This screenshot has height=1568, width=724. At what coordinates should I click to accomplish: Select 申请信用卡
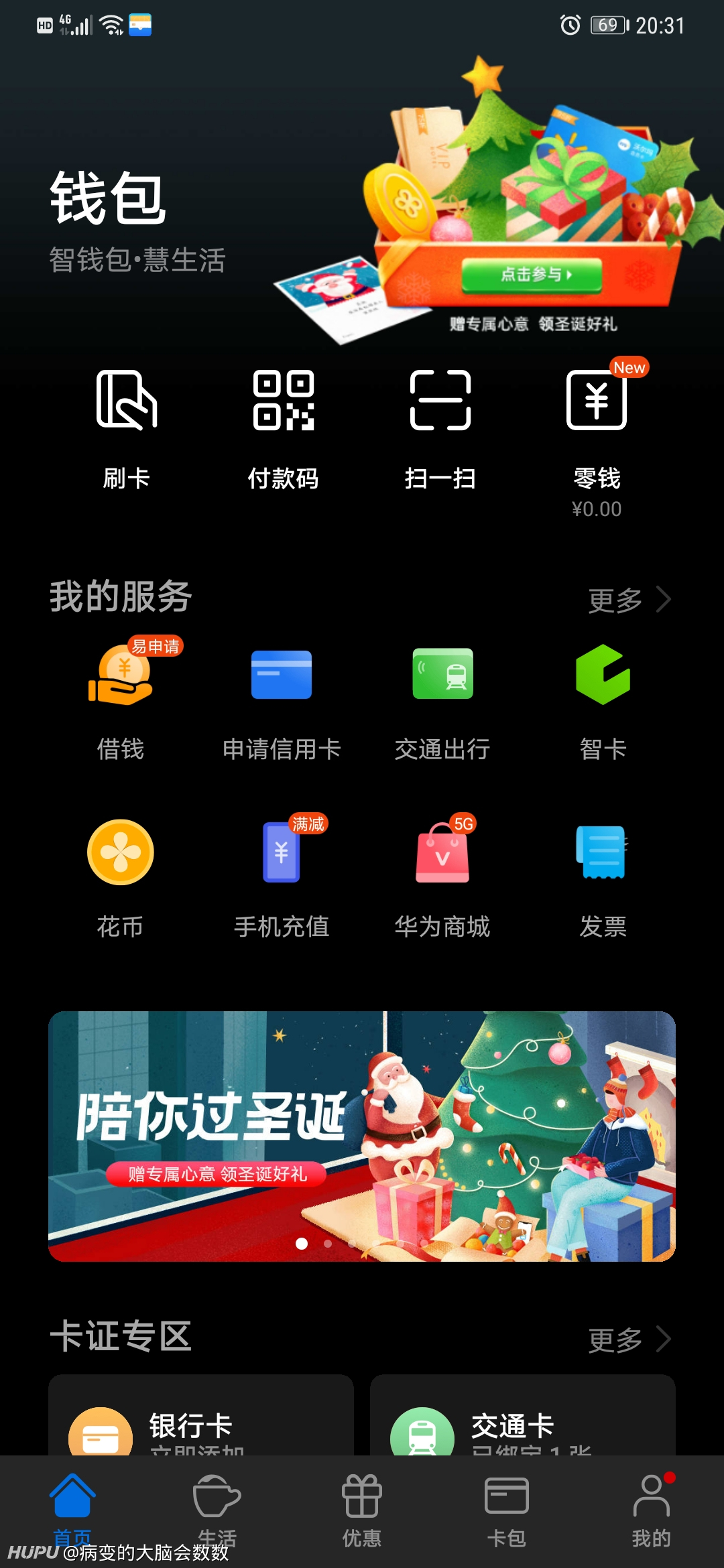(x=282, y=704)
